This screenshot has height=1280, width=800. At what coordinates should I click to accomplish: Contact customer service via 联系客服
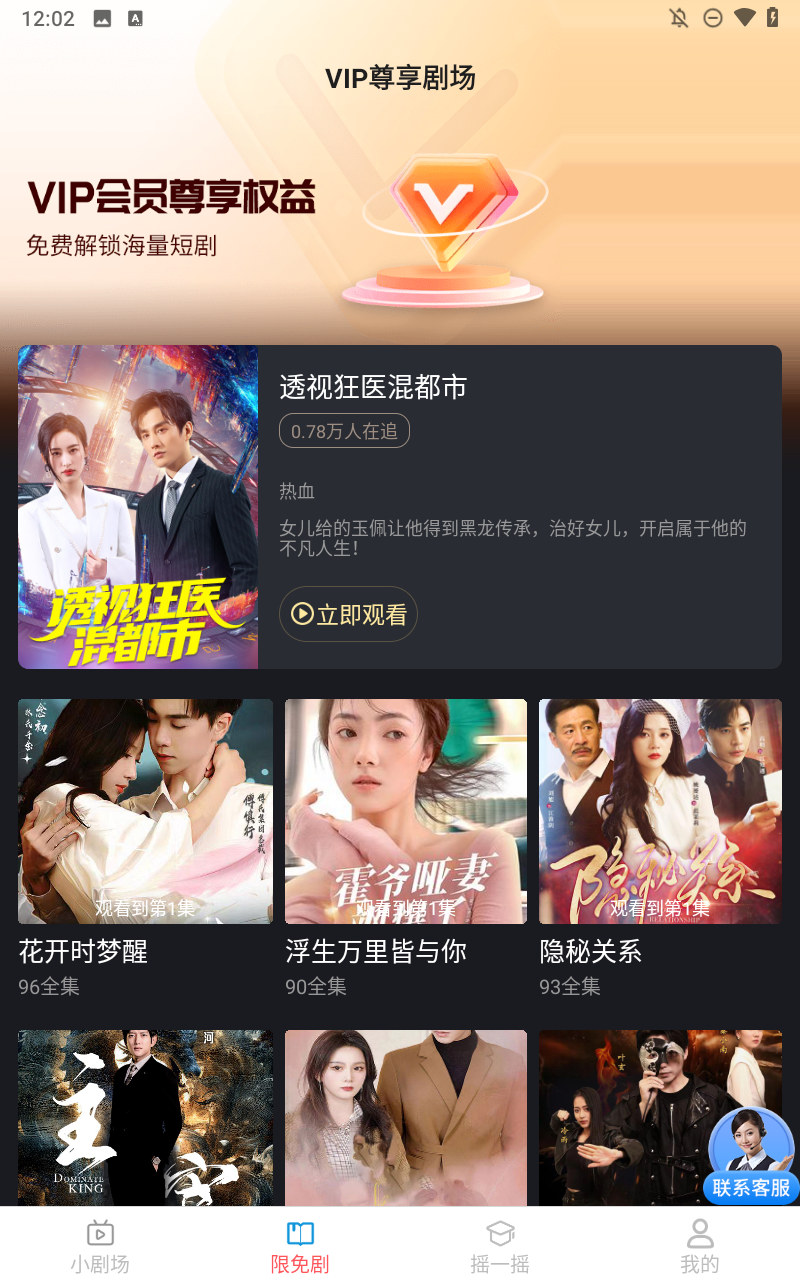point(751,1157)
